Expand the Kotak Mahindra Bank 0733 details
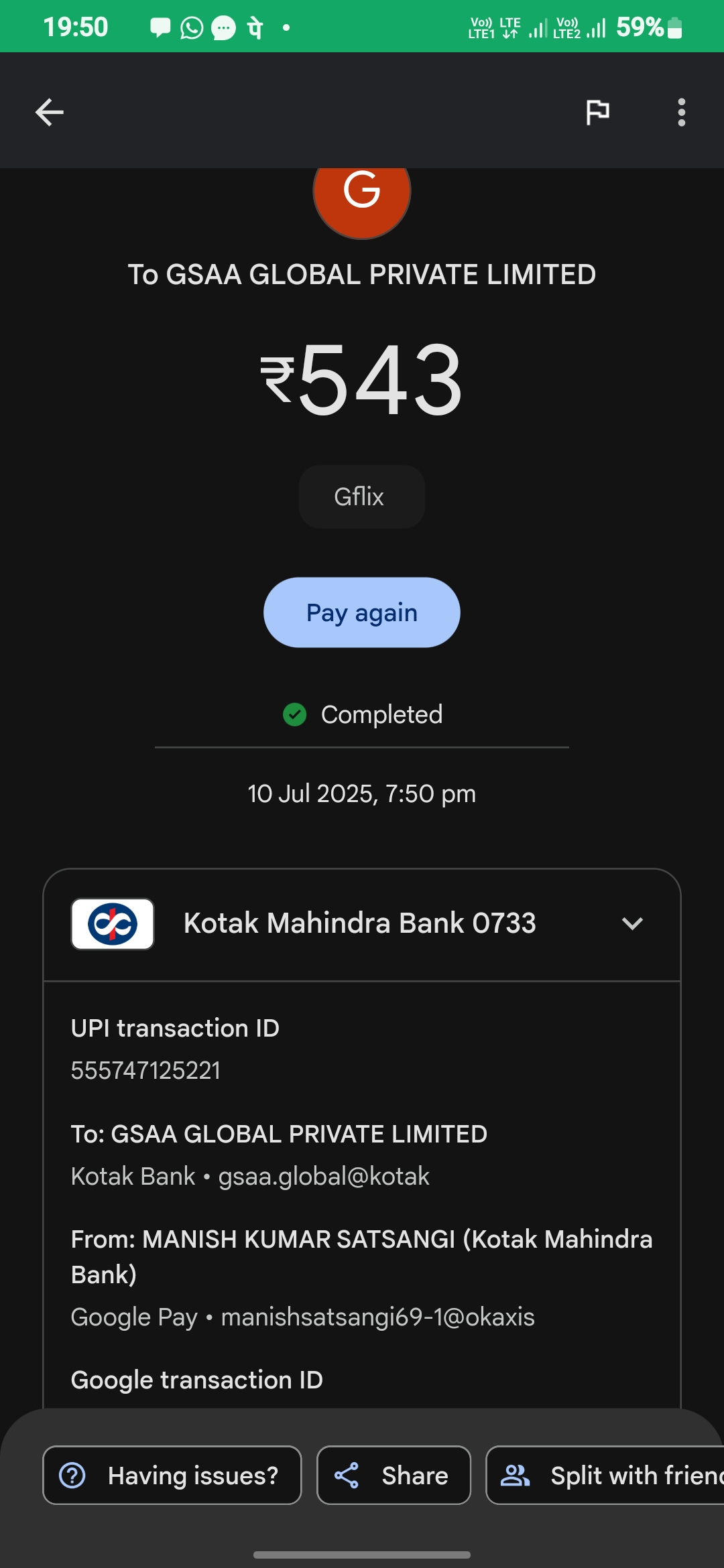 coord(632,923)
